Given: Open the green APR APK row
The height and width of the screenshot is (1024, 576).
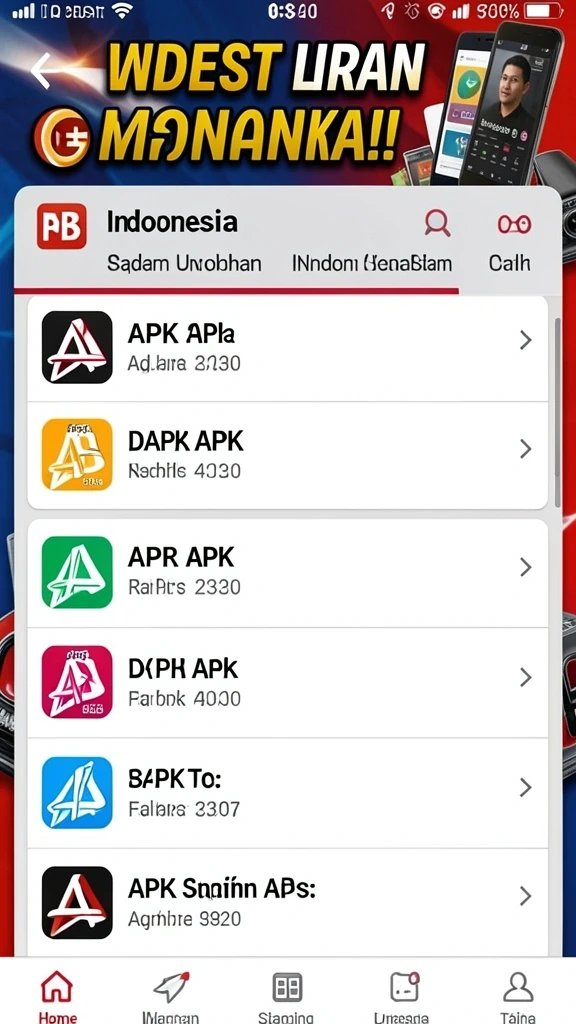Looking at the screenshot, I should pos(287,573).
